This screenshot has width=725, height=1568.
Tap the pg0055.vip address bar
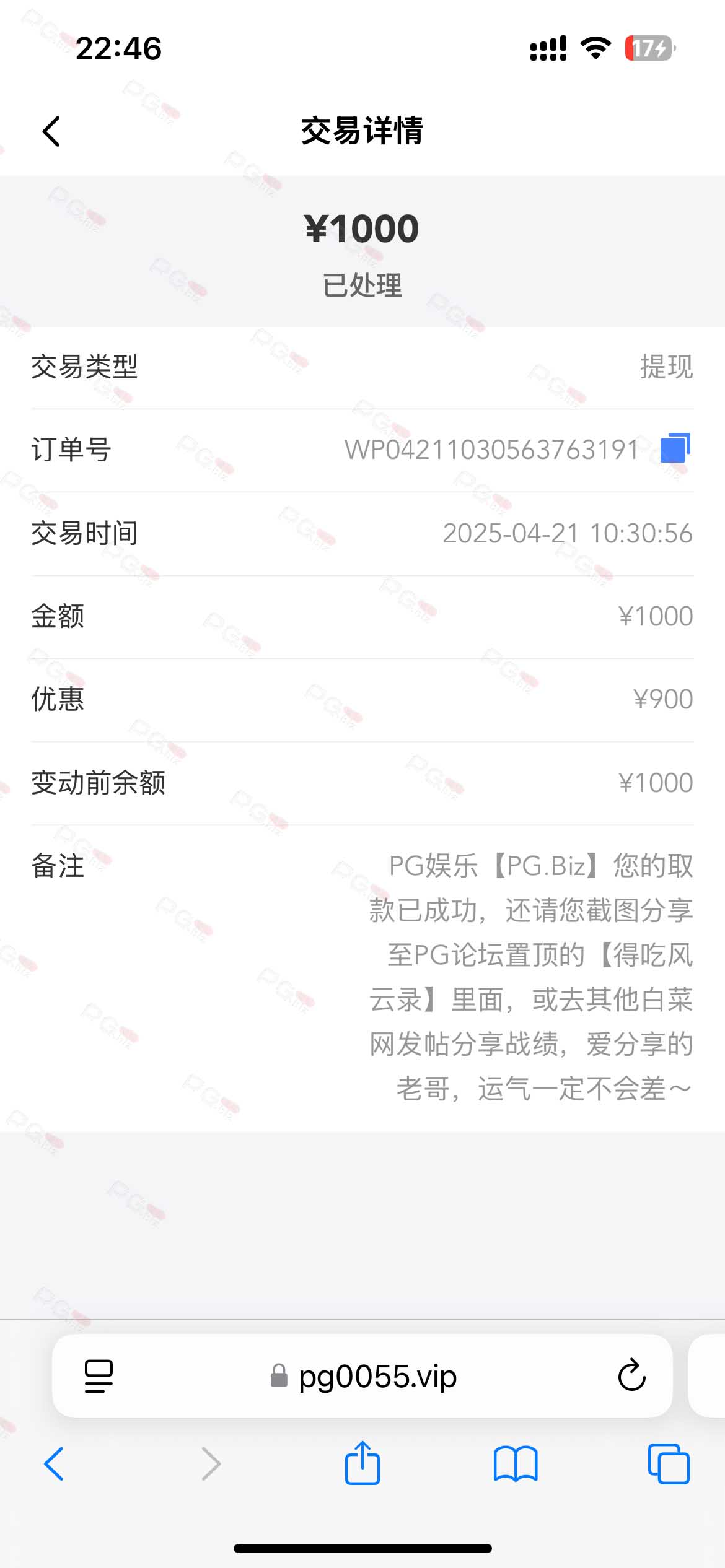[x=362, y=1376]
